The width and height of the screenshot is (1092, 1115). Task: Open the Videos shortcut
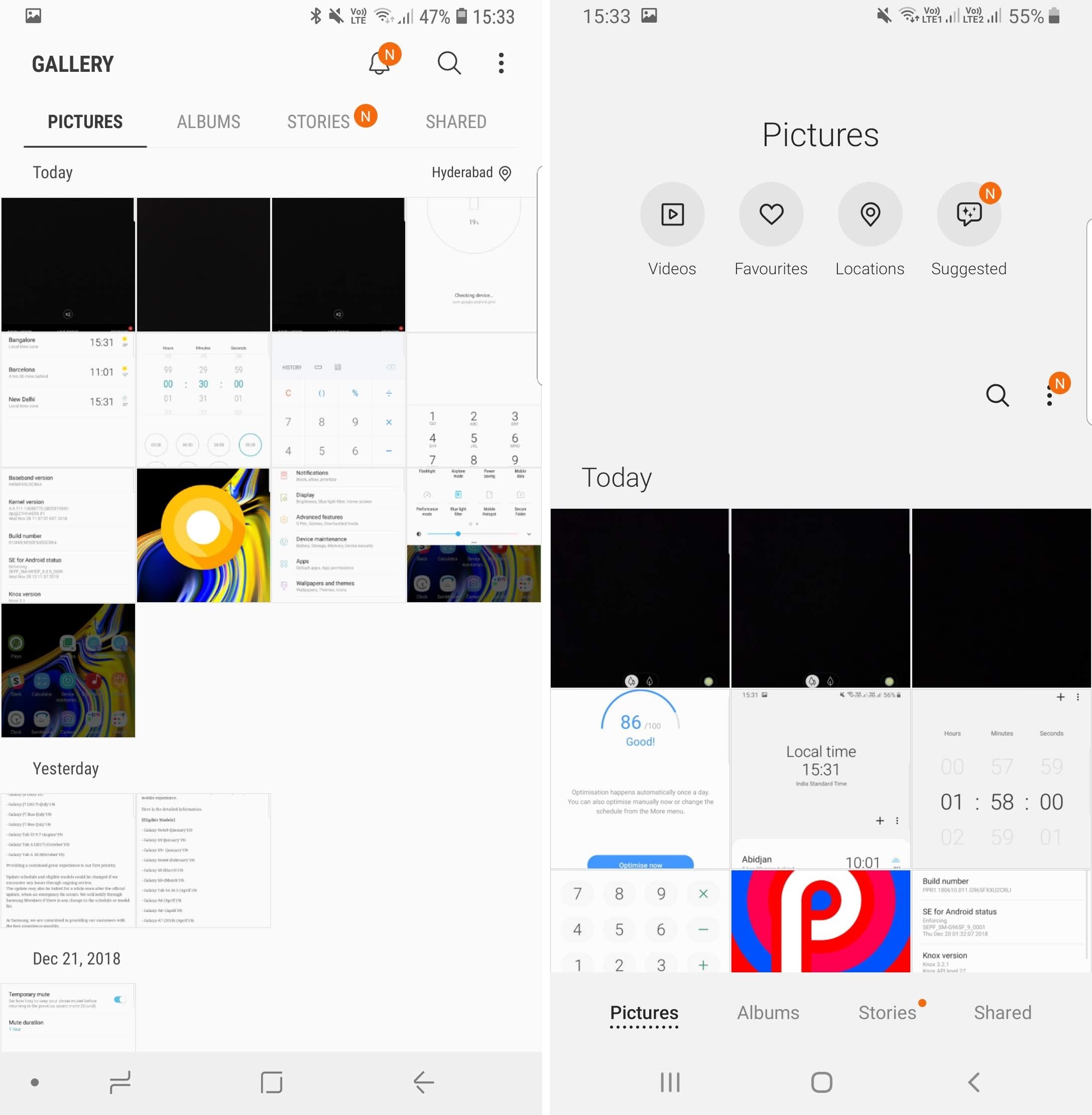pos(672,214)
